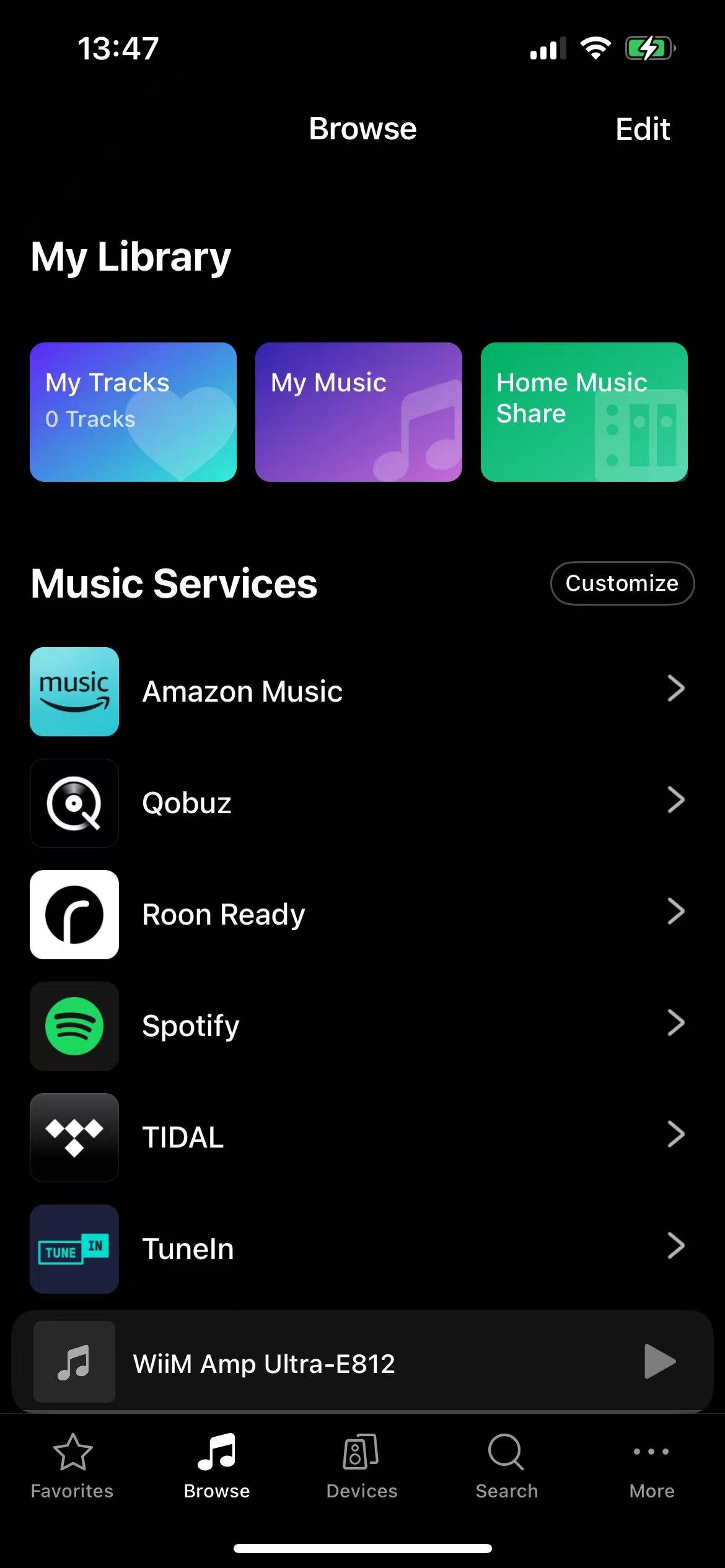Open the My Music card
725x1568 pixels.
pos(358,412)
